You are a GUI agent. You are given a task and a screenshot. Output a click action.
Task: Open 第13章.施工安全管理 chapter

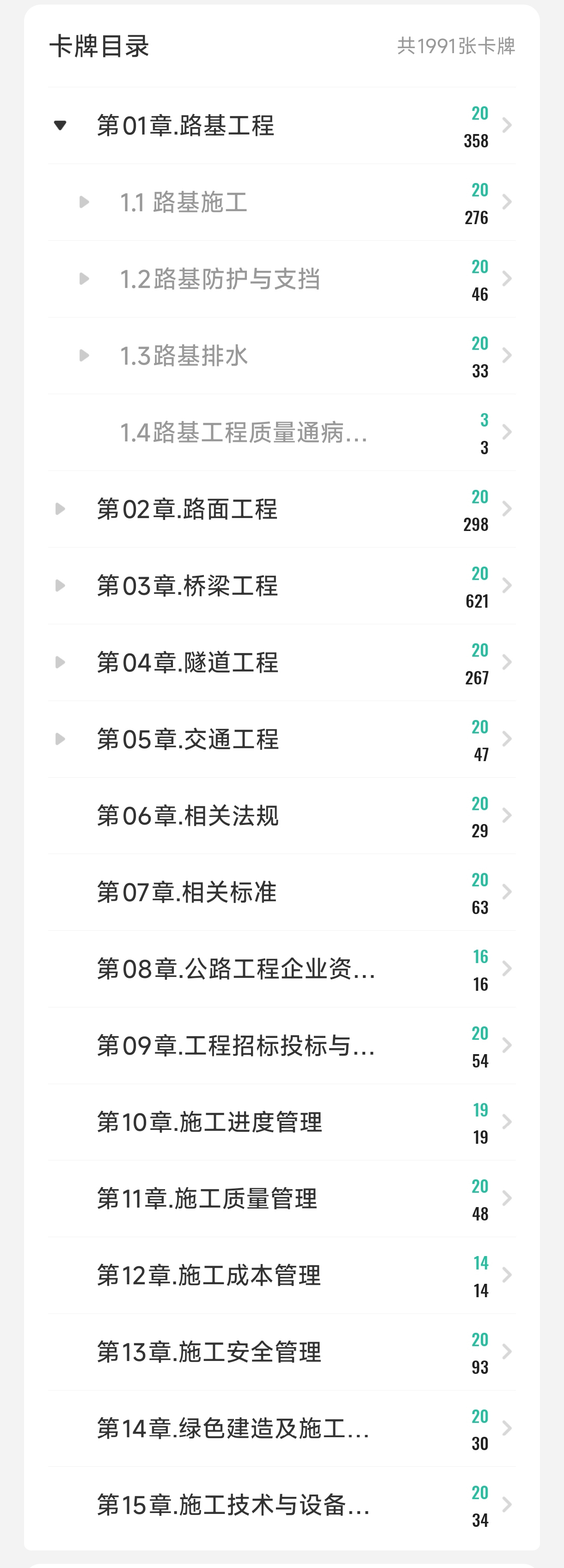pyautogui.click(x=208, y=1352)
